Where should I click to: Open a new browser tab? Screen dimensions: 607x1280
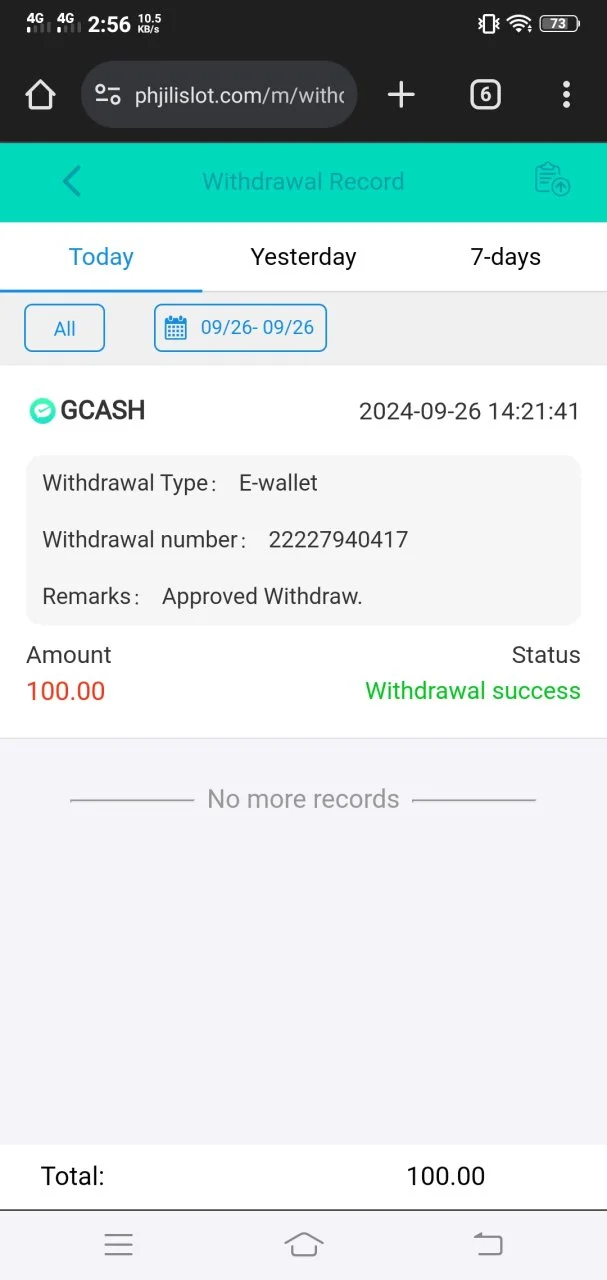click(x=401, y=95)
